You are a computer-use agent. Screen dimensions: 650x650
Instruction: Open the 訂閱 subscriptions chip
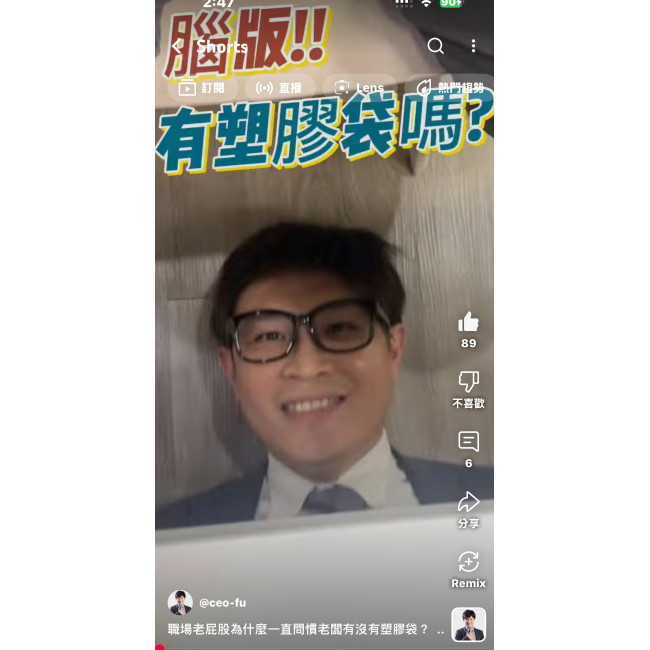[x=202, y=88]
